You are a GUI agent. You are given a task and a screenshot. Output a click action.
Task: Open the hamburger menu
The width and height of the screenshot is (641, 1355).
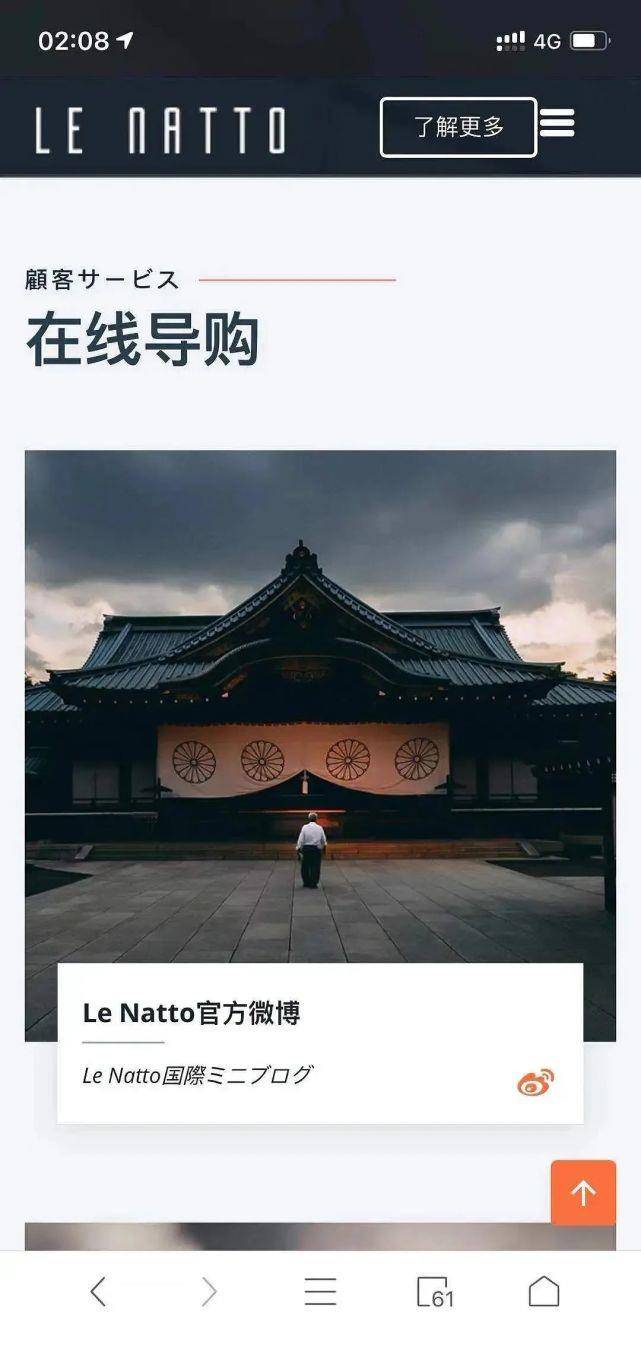(557, 124)
